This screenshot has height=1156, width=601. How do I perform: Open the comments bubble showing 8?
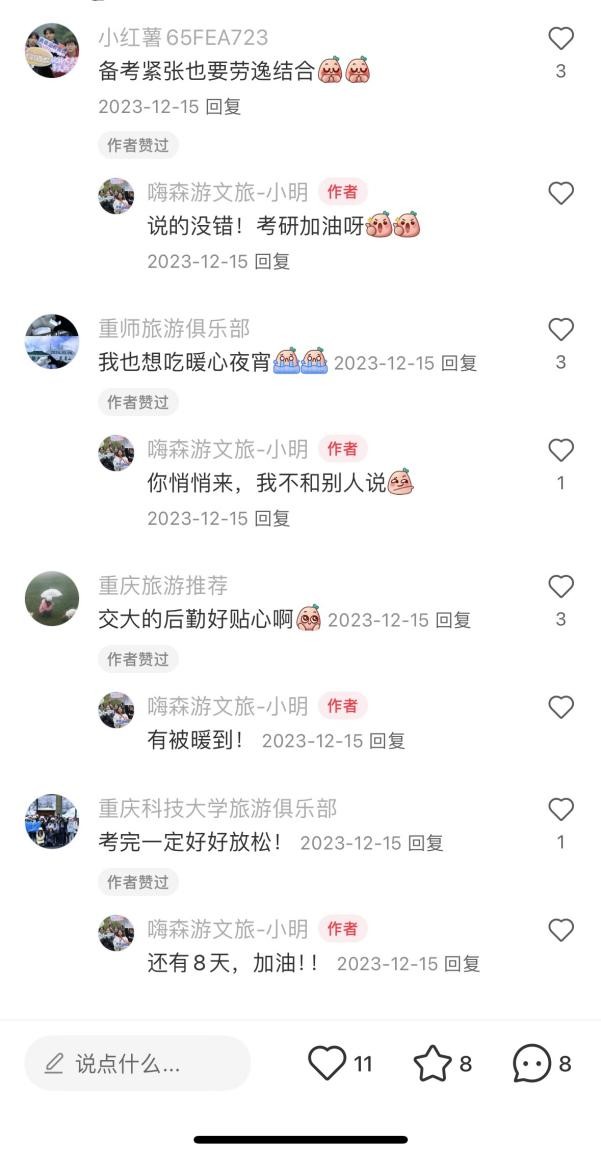pos(531,1063)
